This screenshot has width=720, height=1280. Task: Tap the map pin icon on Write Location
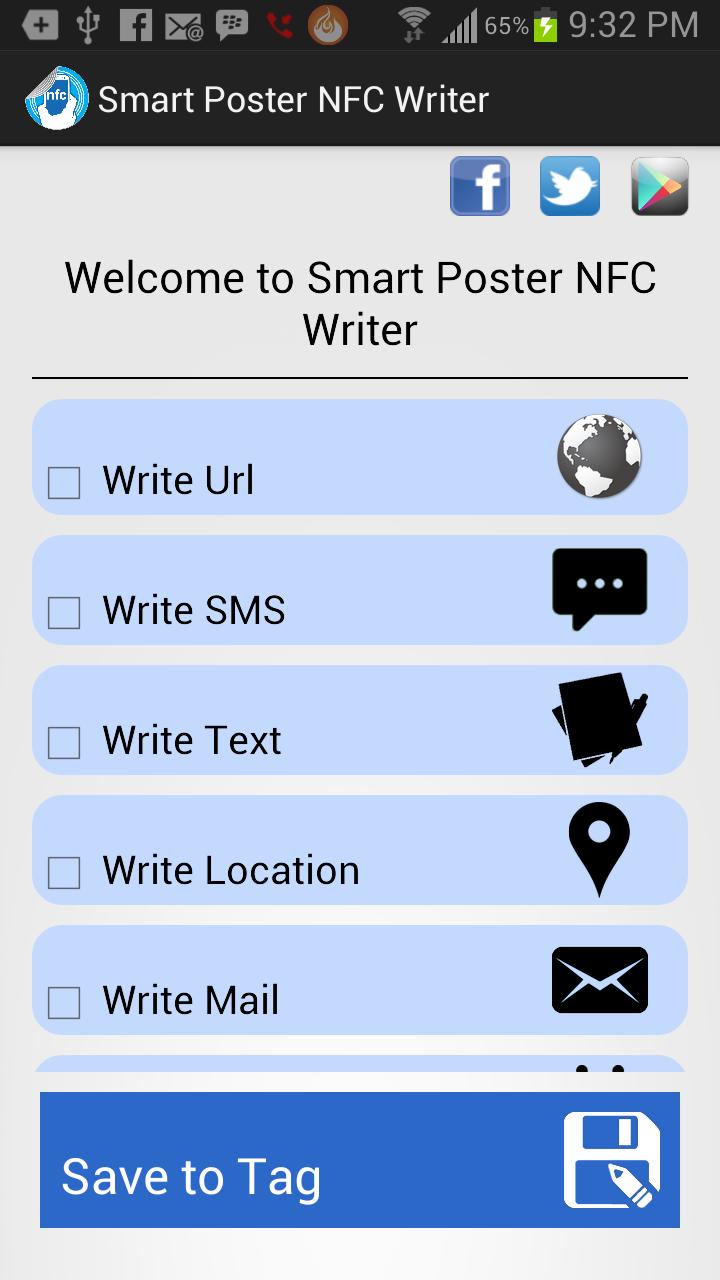point(598,848)
